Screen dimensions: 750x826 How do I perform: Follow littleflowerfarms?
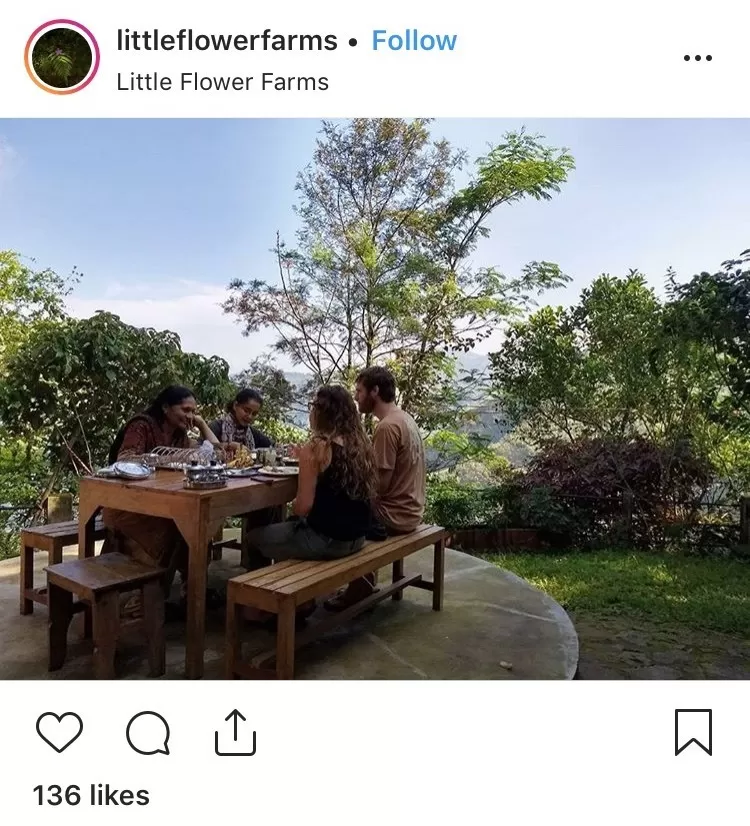click(x=414, y=41)
